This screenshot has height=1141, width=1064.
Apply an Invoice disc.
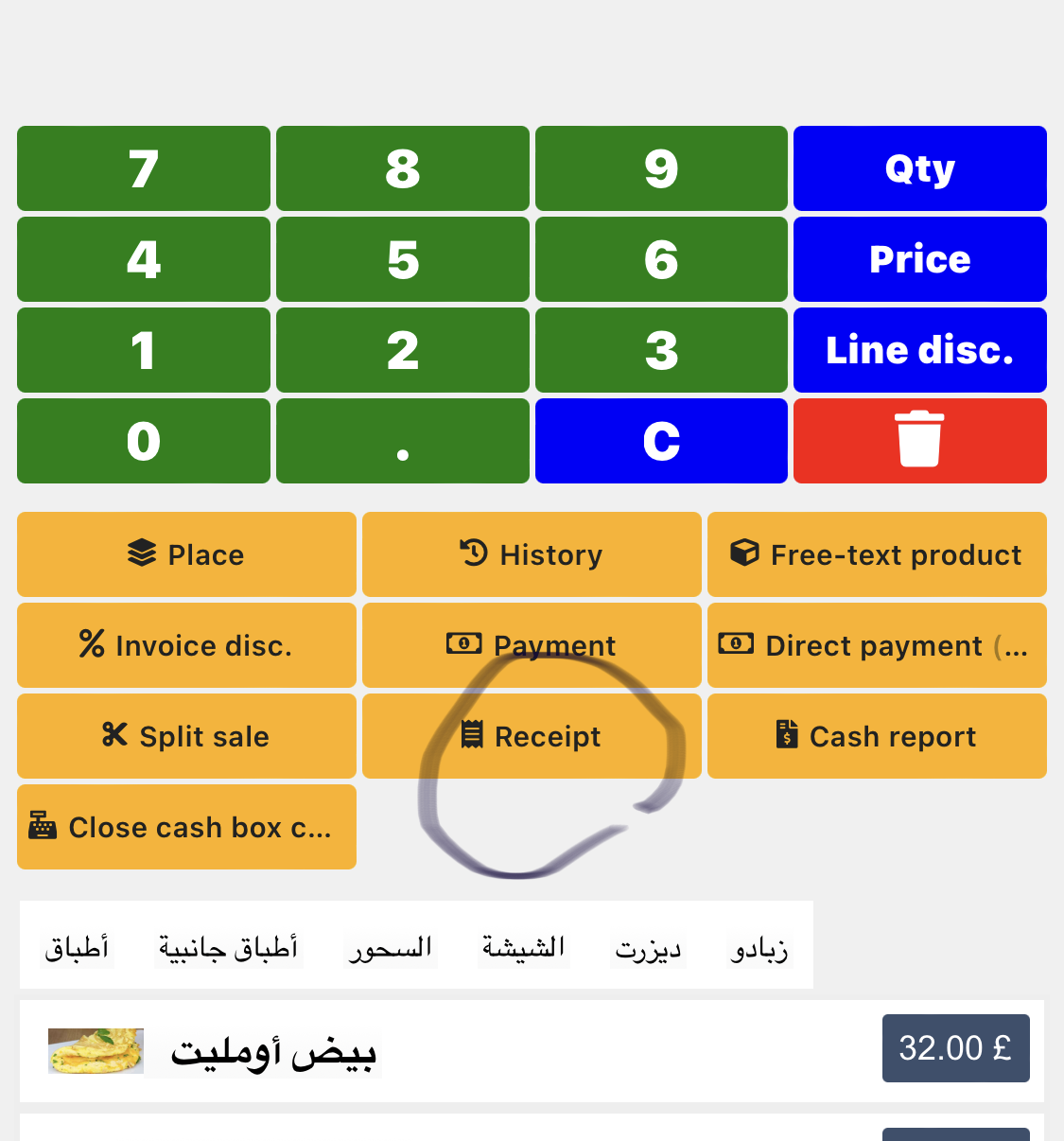[x=186, y=645]
